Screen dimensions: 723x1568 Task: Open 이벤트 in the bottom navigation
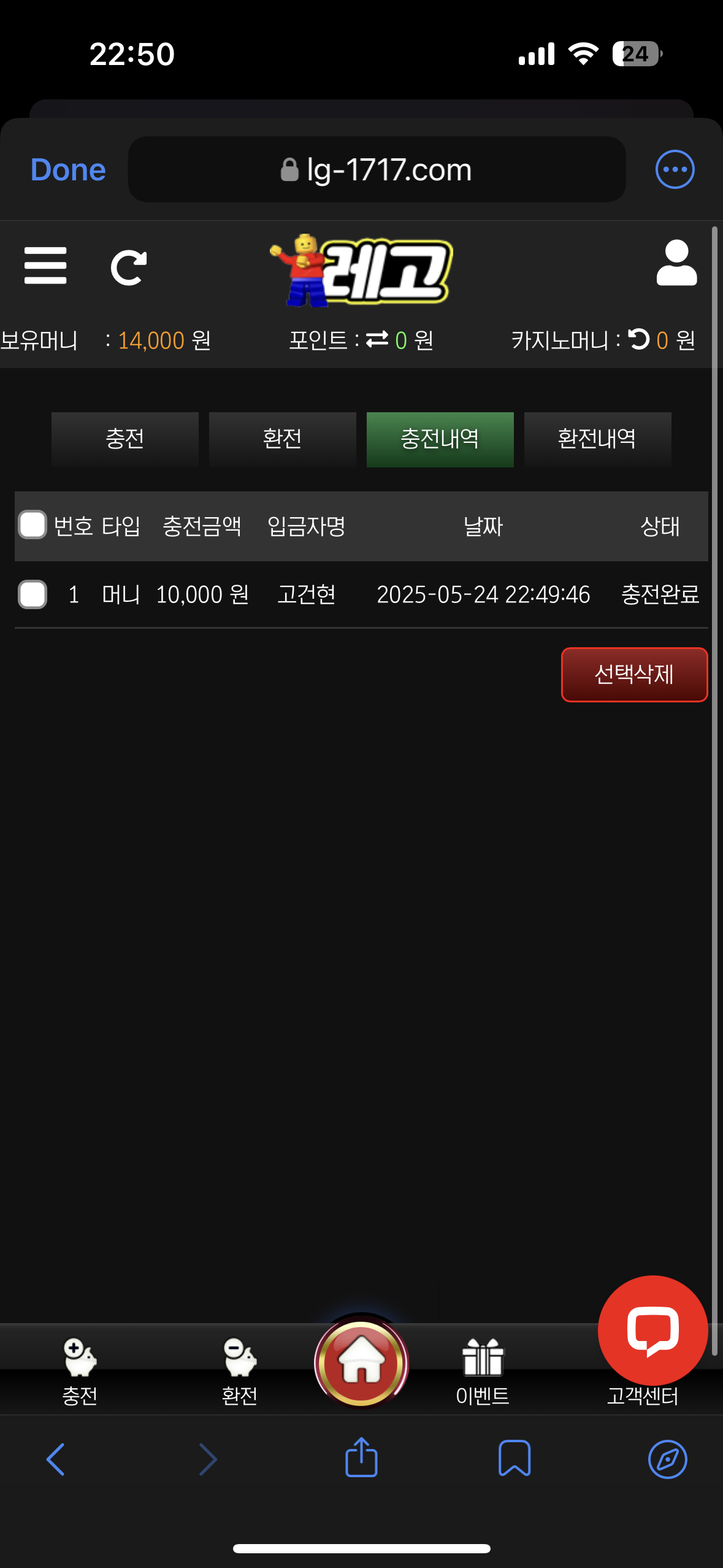pos(483,1372)
